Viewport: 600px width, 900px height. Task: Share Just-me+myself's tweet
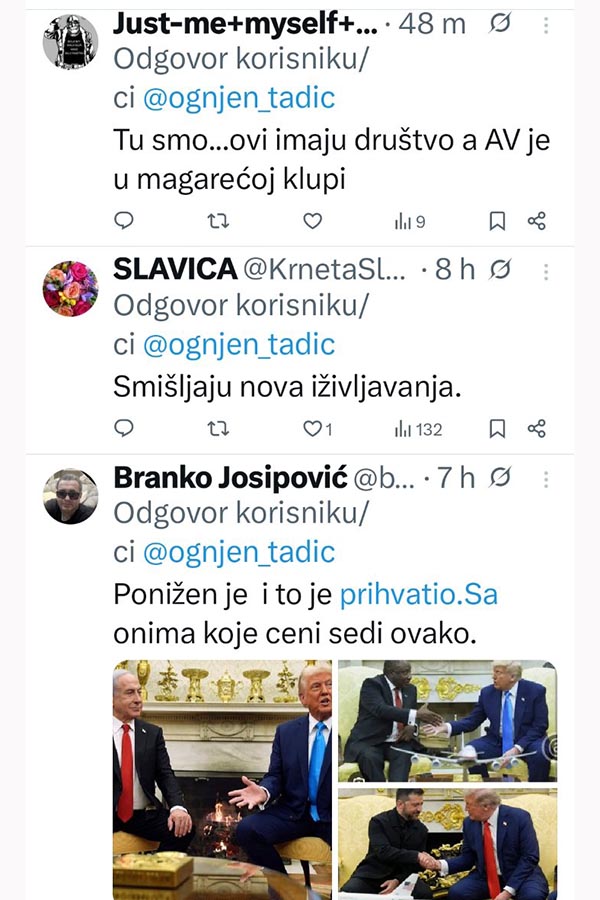[537, 221]
